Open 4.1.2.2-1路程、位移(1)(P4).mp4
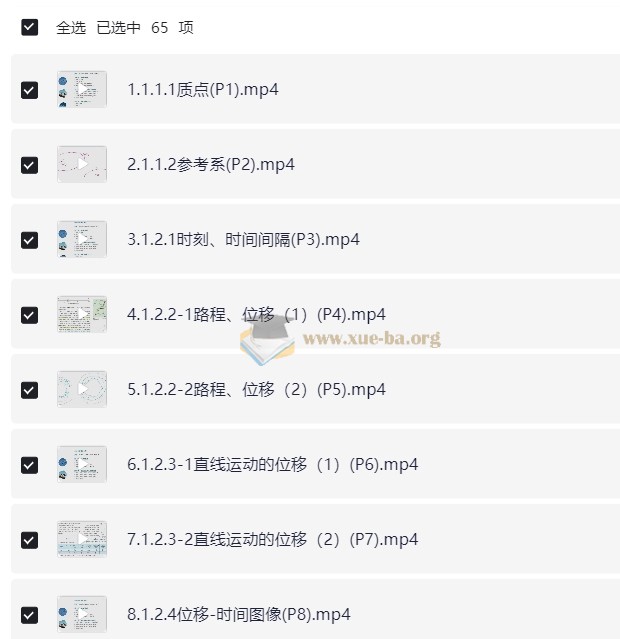Image resolution: width=620 pixels, height=639 pixels. (256, 315)
